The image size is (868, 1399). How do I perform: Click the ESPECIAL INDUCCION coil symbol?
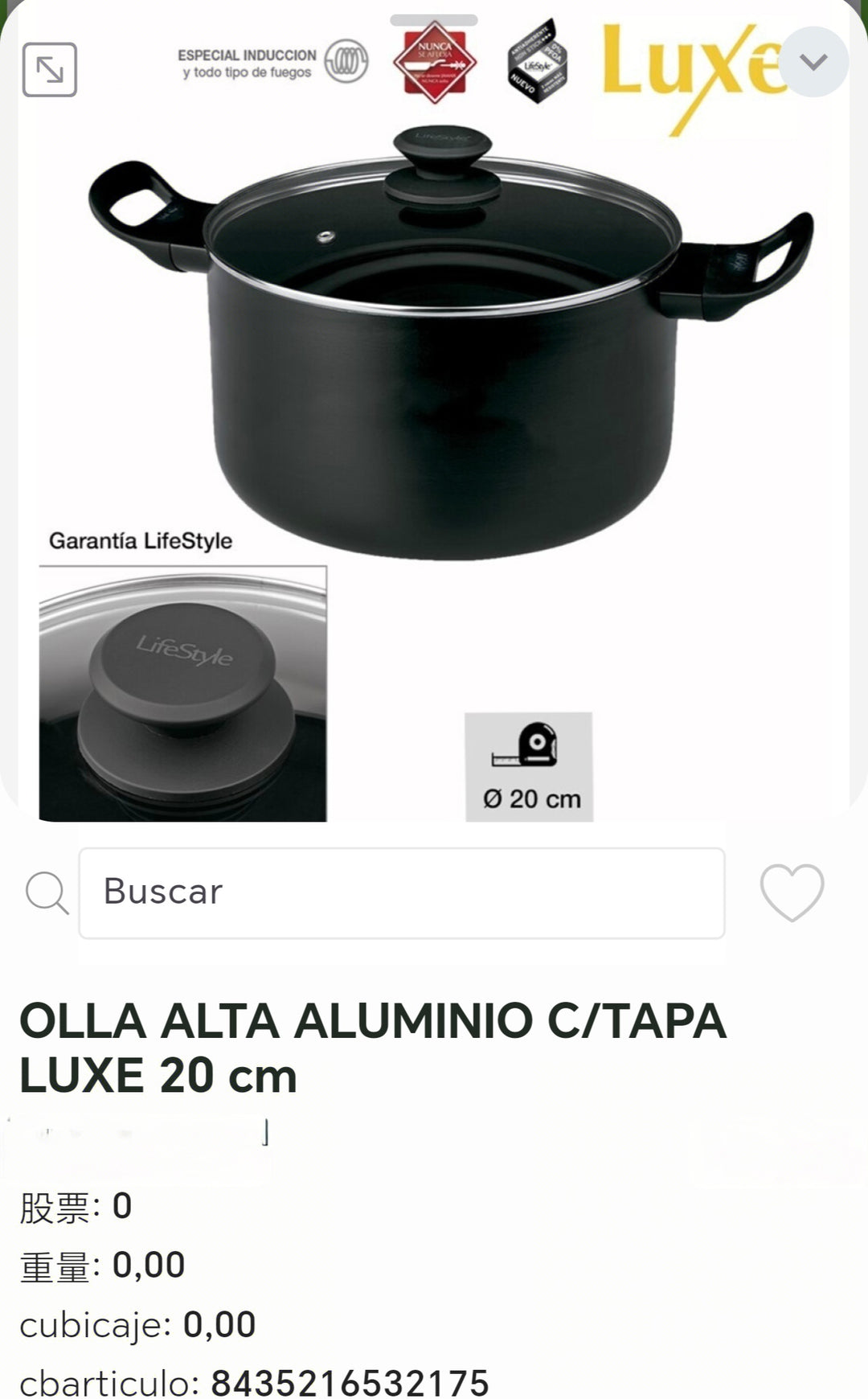point(347,62)
